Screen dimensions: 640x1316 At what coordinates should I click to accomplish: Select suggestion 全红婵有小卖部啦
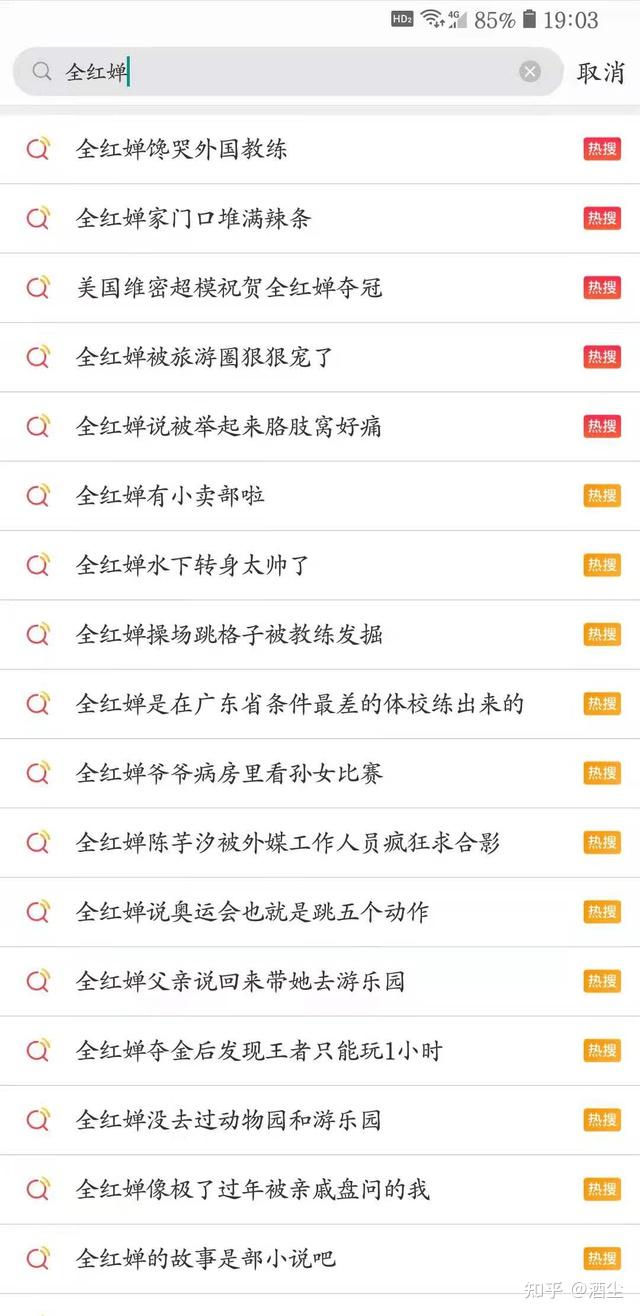click(x=171, y=495)
